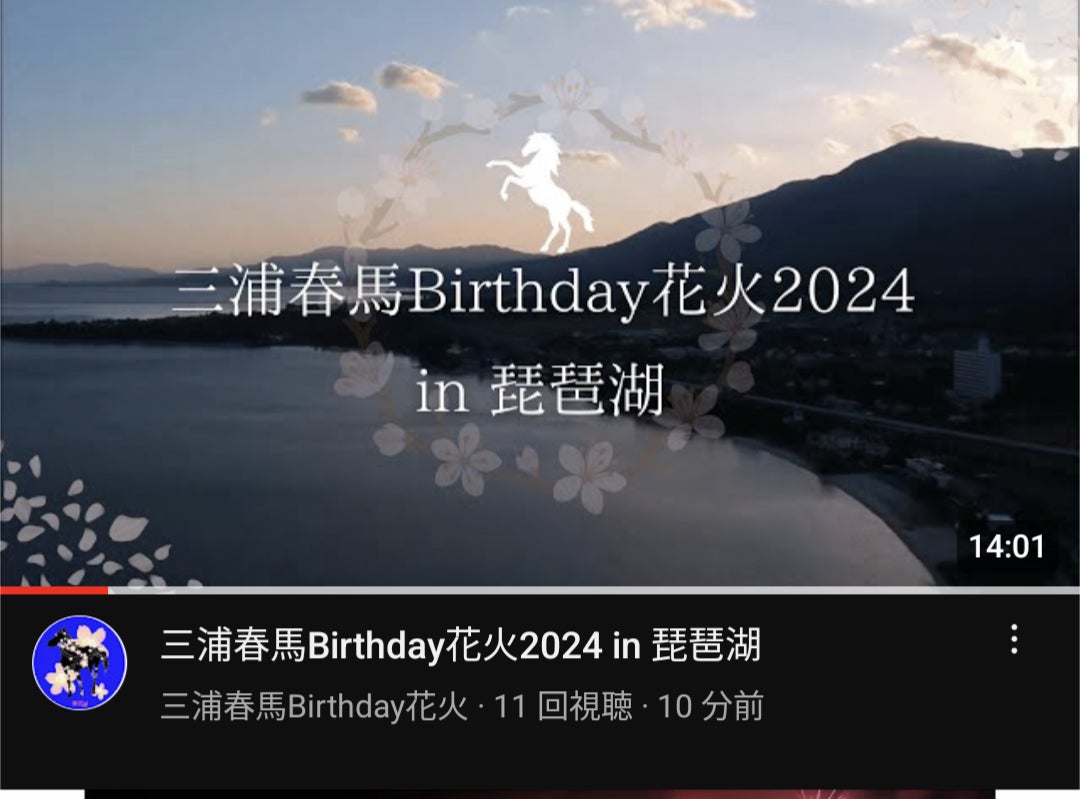Open the video title 三浦春馬Birthday花火2024 in 琵琶湖

(461, 645)
